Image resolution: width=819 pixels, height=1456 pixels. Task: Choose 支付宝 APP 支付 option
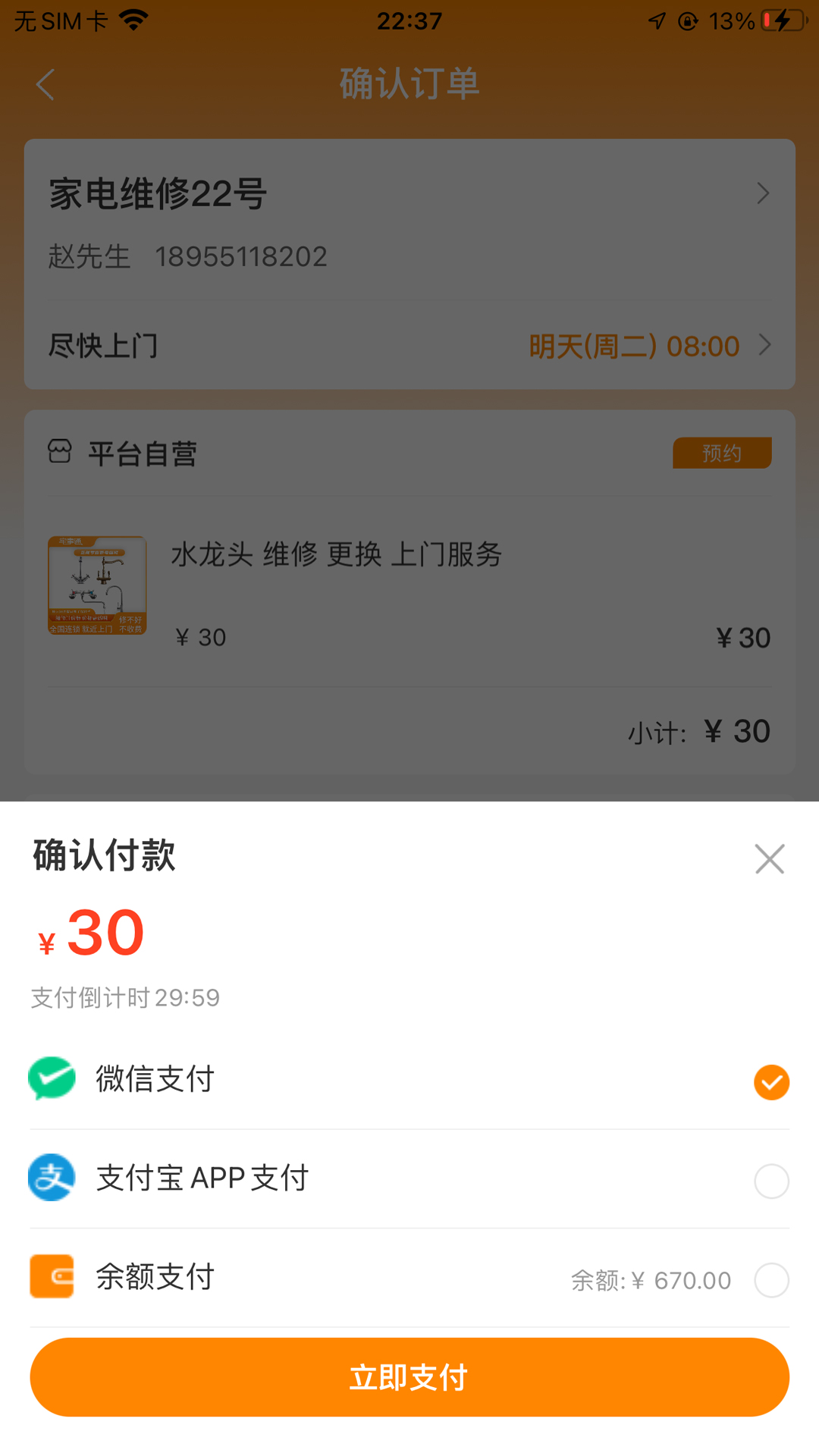pyautogui.click(x=771, y=1181)
